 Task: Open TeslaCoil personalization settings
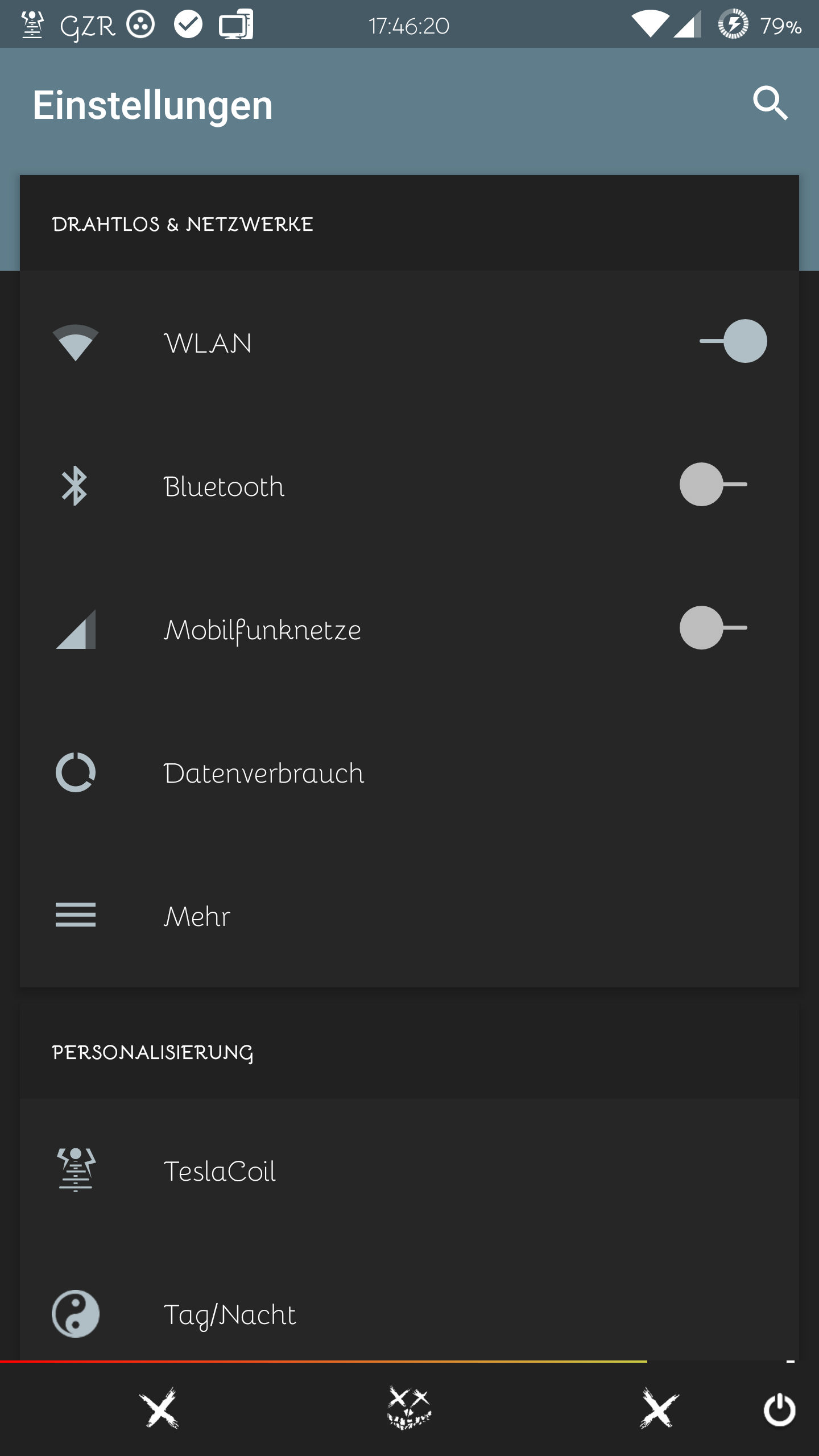pyautogui.click(x=341, y=1171)
